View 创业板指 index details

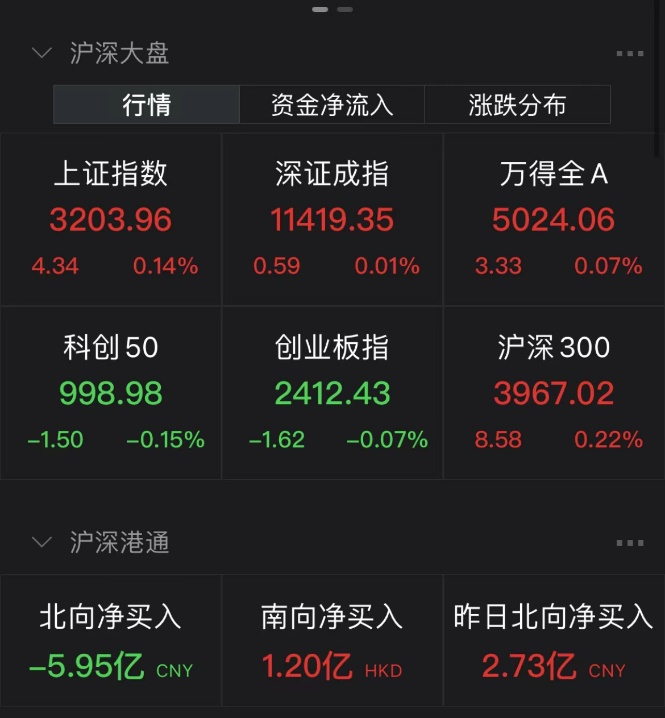tap(332, 393)
